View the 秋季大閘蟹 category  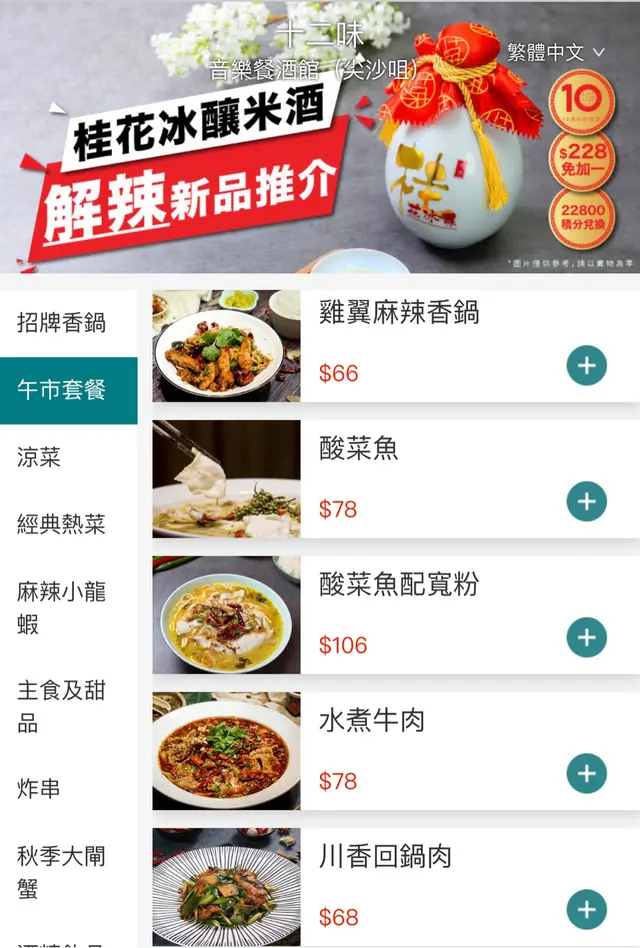62,872
